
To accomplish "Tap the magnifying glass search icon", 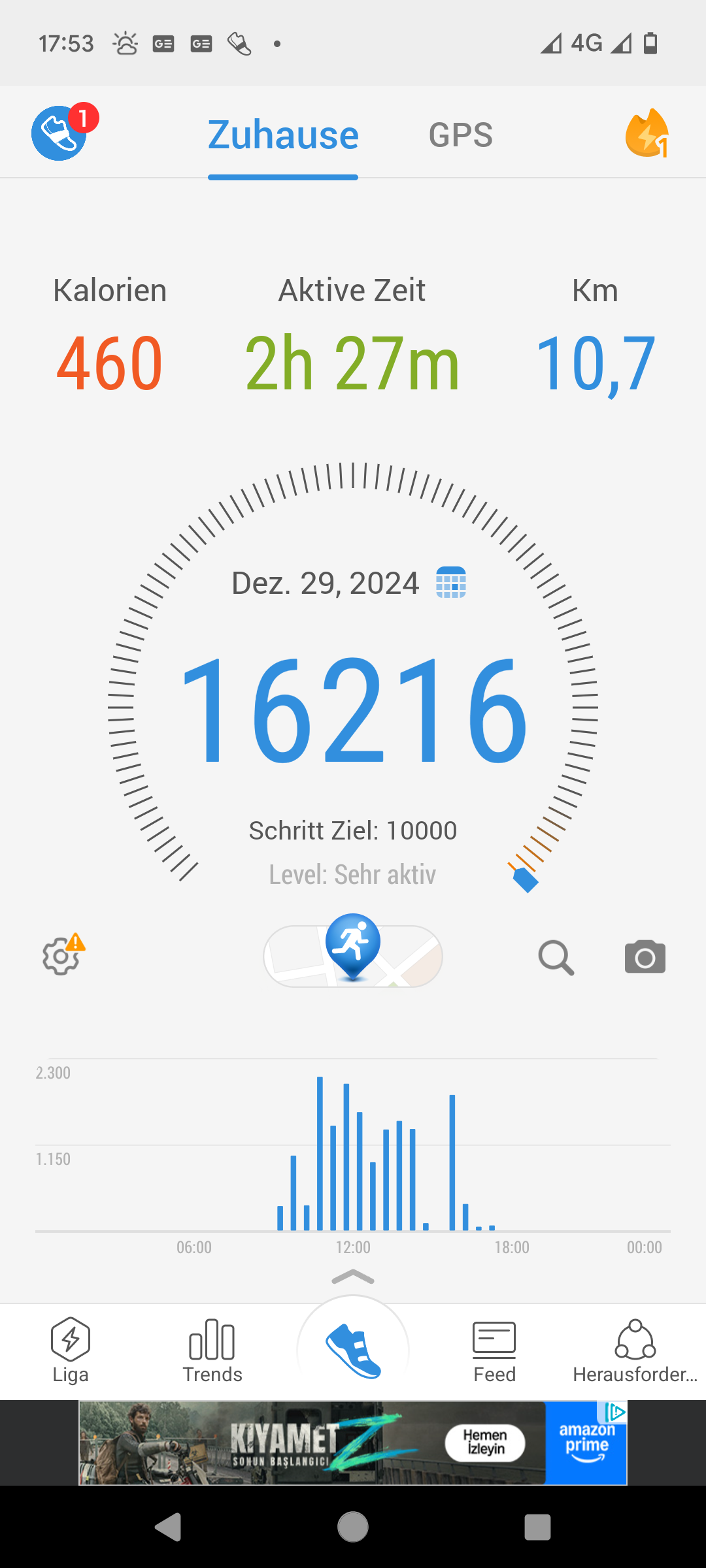I will (x=556, y=958).
